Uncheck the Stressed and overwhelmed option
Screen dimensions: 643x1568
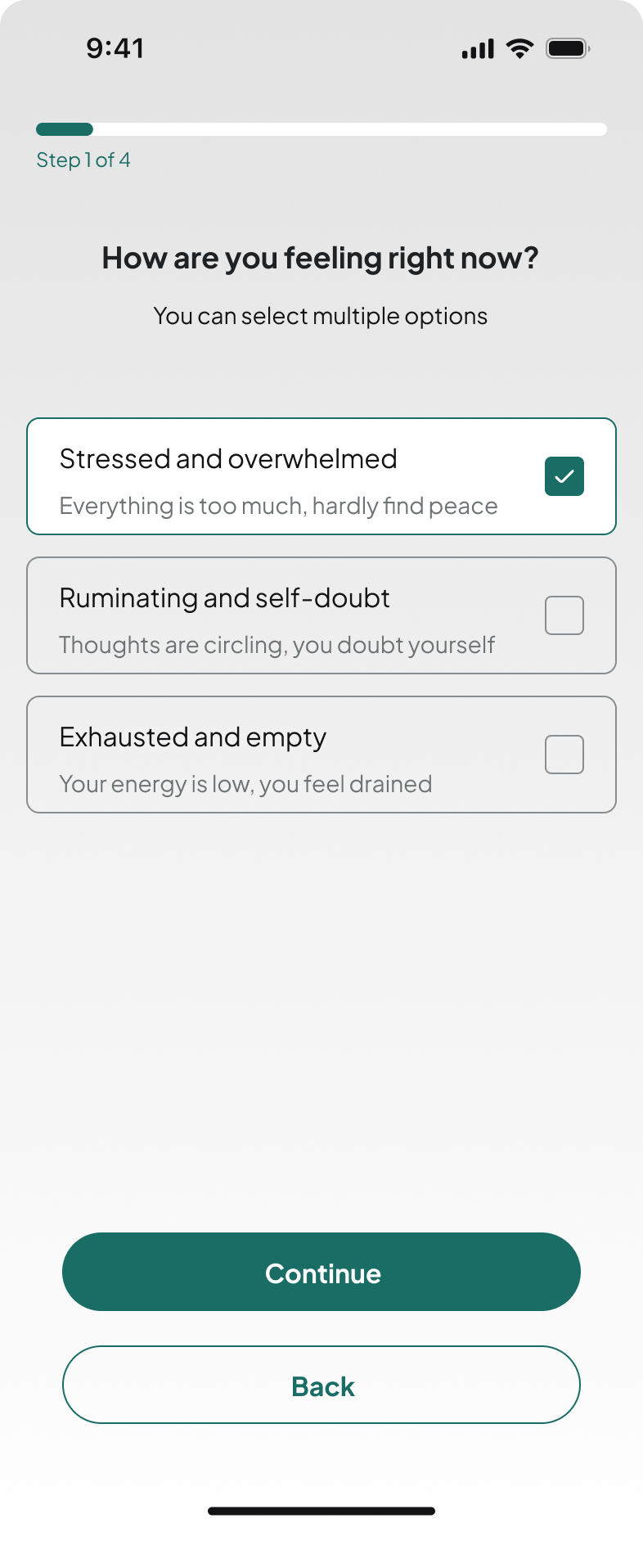tap(564, 476)
